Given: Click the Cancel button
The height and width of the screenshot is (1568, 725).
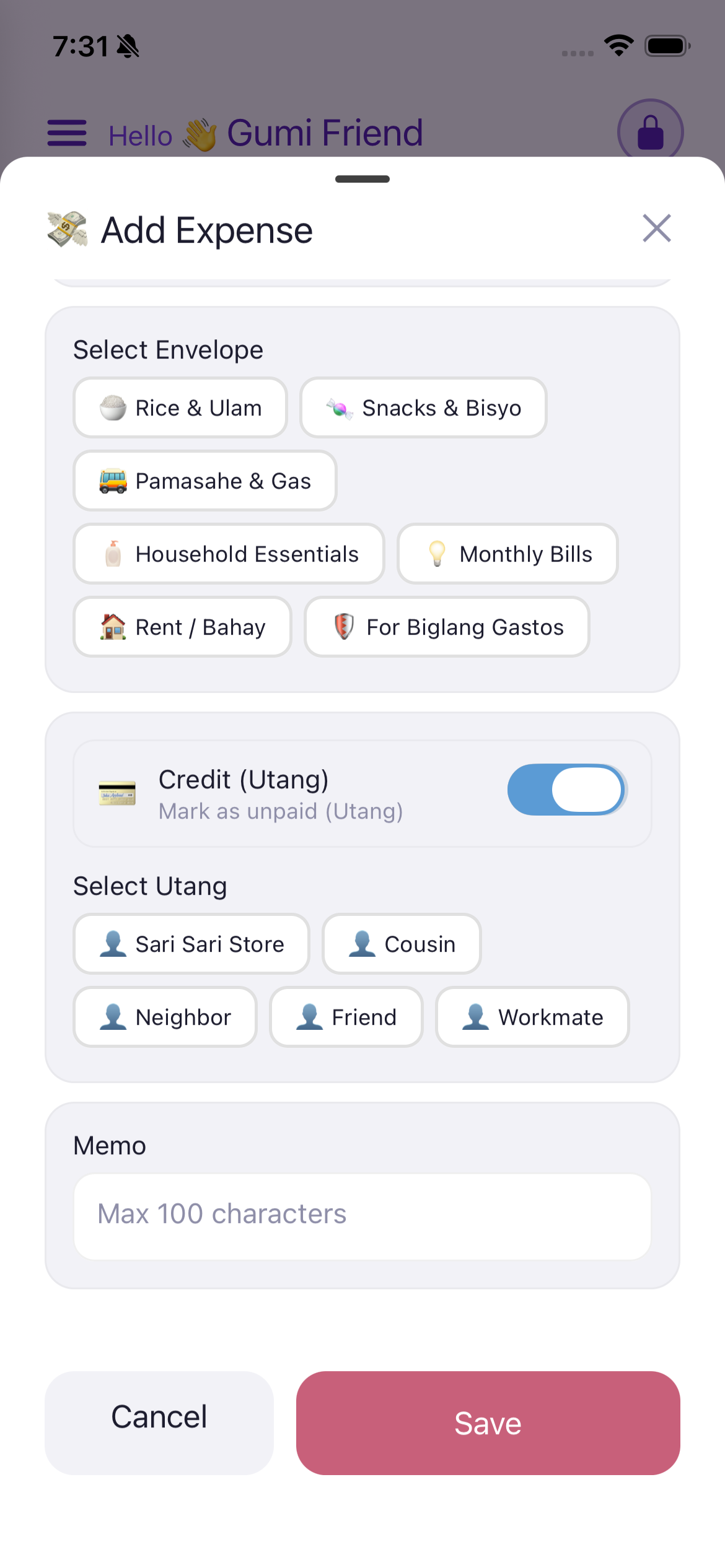Looking at the screenshot, I should coord(159,1416).
